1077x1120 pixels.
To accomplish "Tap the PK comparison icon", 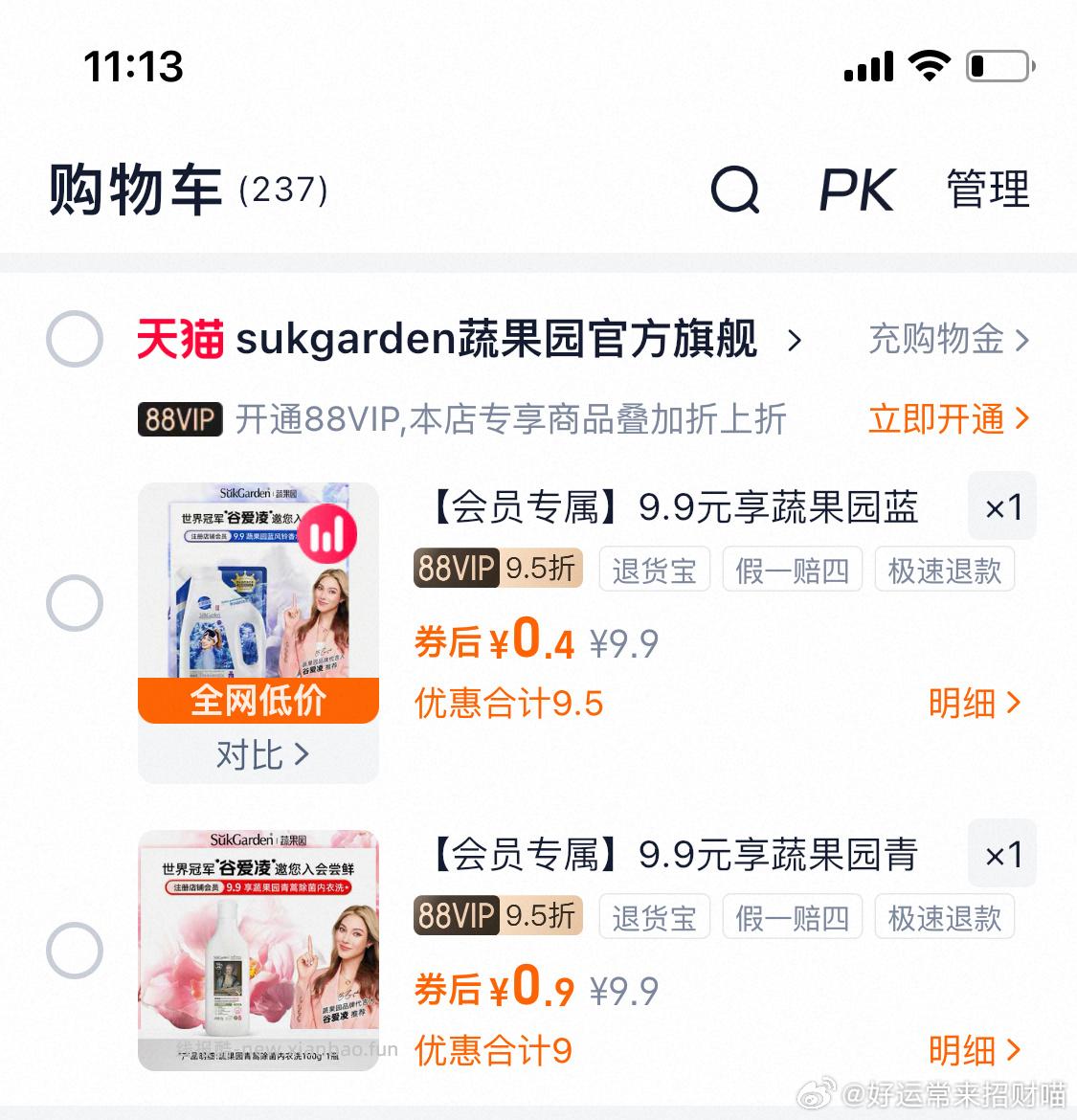I will pos(855,189).
